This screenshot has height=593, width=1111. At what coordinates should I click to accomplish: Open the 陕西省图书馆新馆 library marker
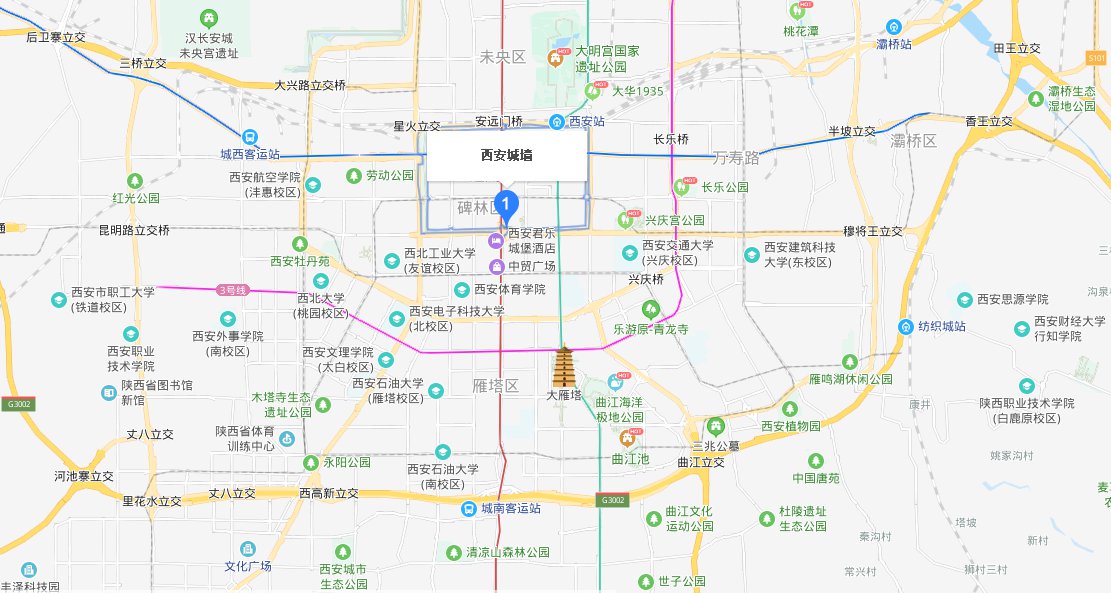point(108,392)
